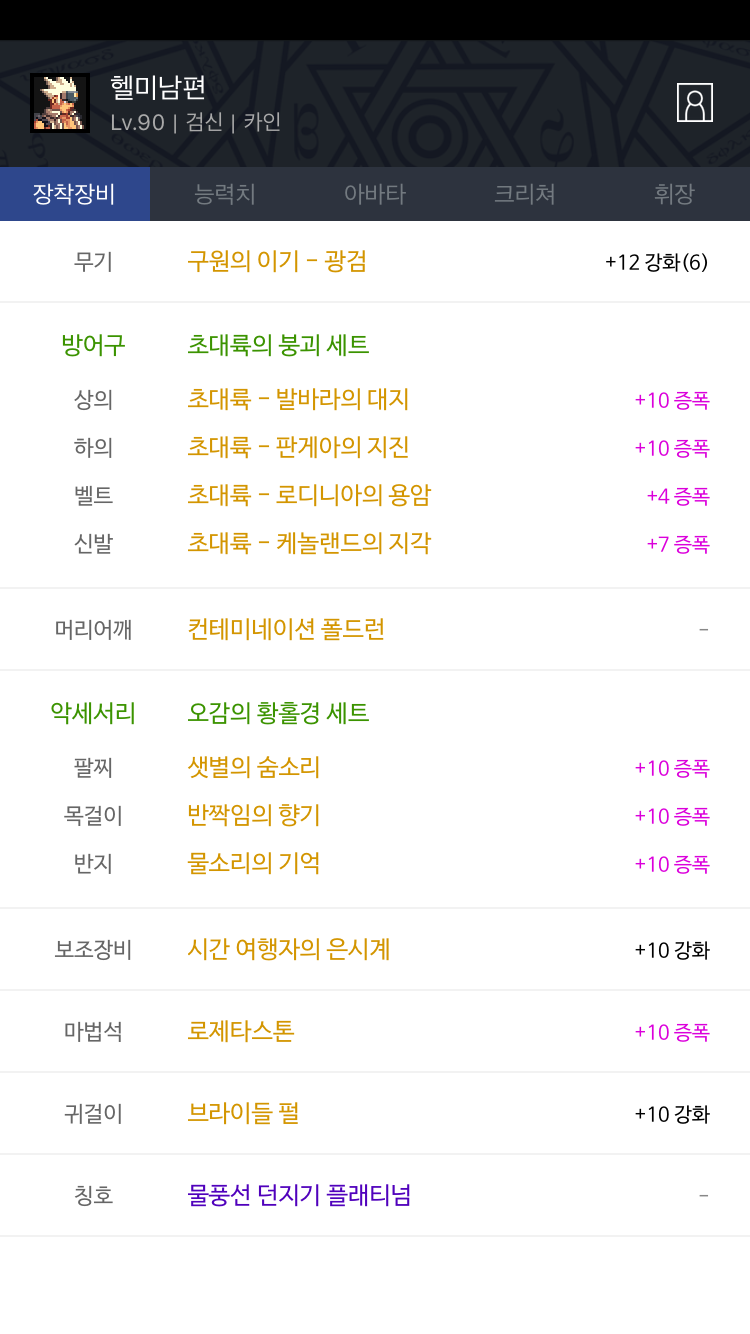Select the 장착장비 tab
This screenshot has height=1334, width=750.
coord(75,194)
